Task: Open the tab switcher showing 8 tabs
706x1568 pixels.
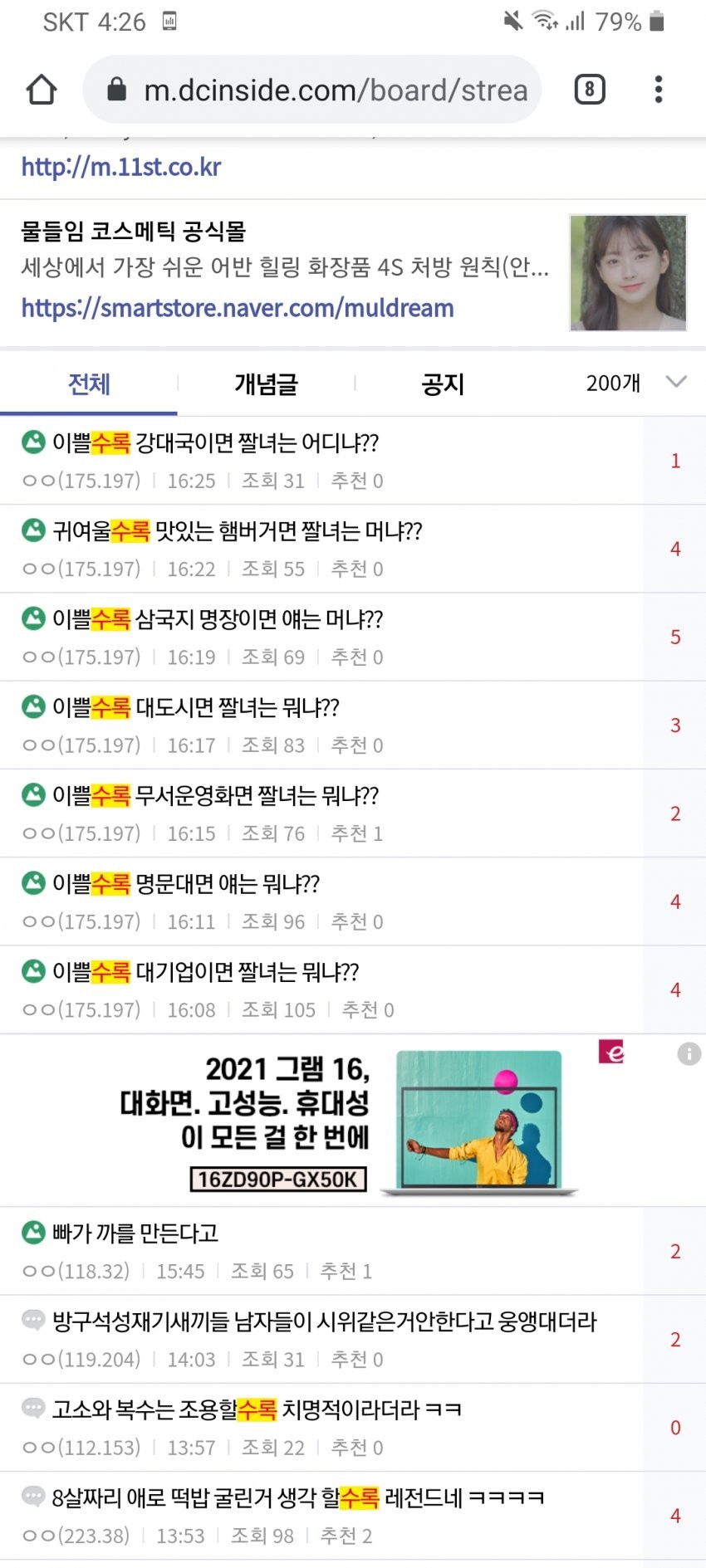Action: pyautogui.click(x=589, y=90)
